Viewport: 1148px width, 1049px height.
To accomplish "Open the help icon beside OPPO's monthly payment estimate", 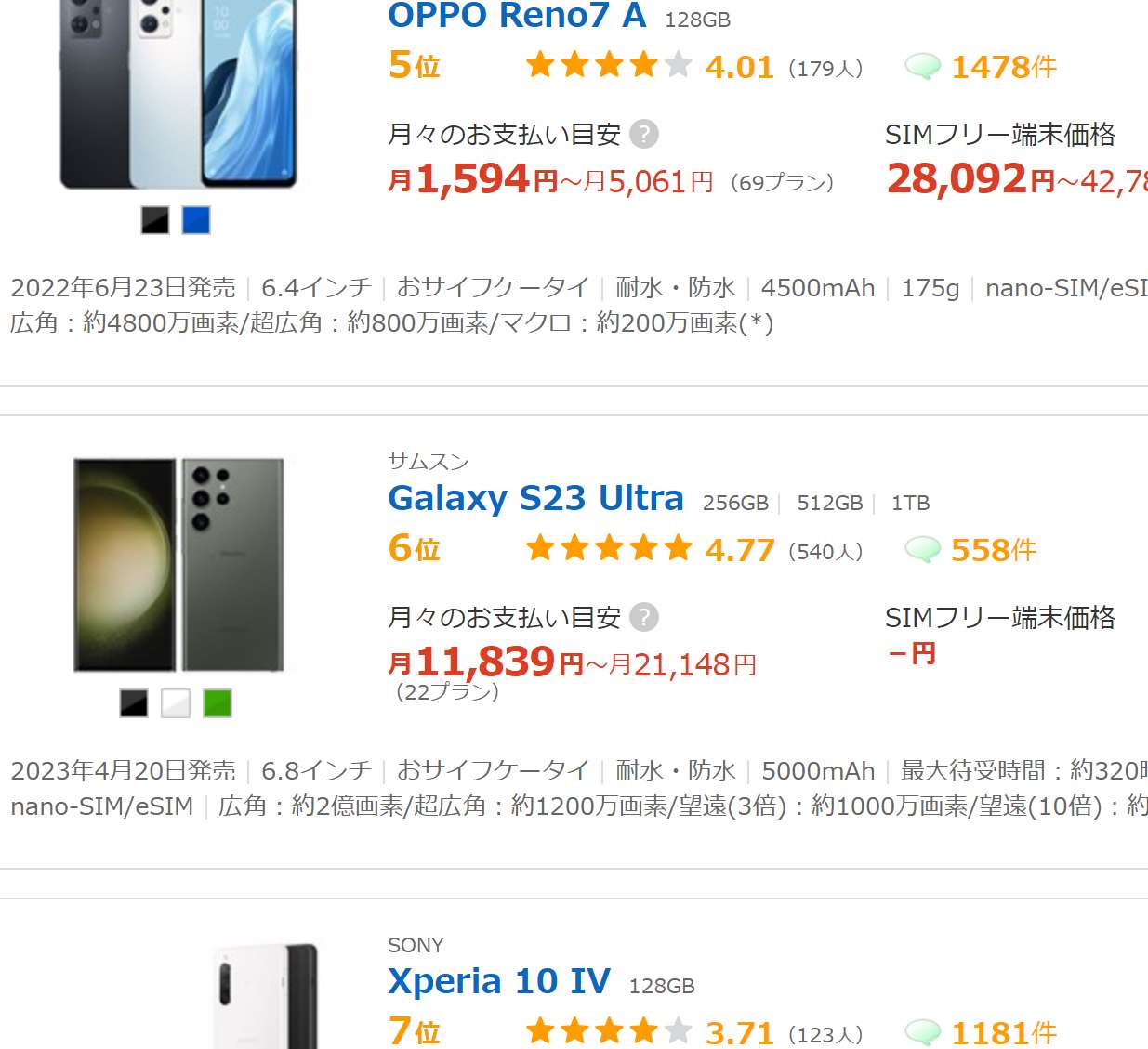I will click(x=644, y=135).
